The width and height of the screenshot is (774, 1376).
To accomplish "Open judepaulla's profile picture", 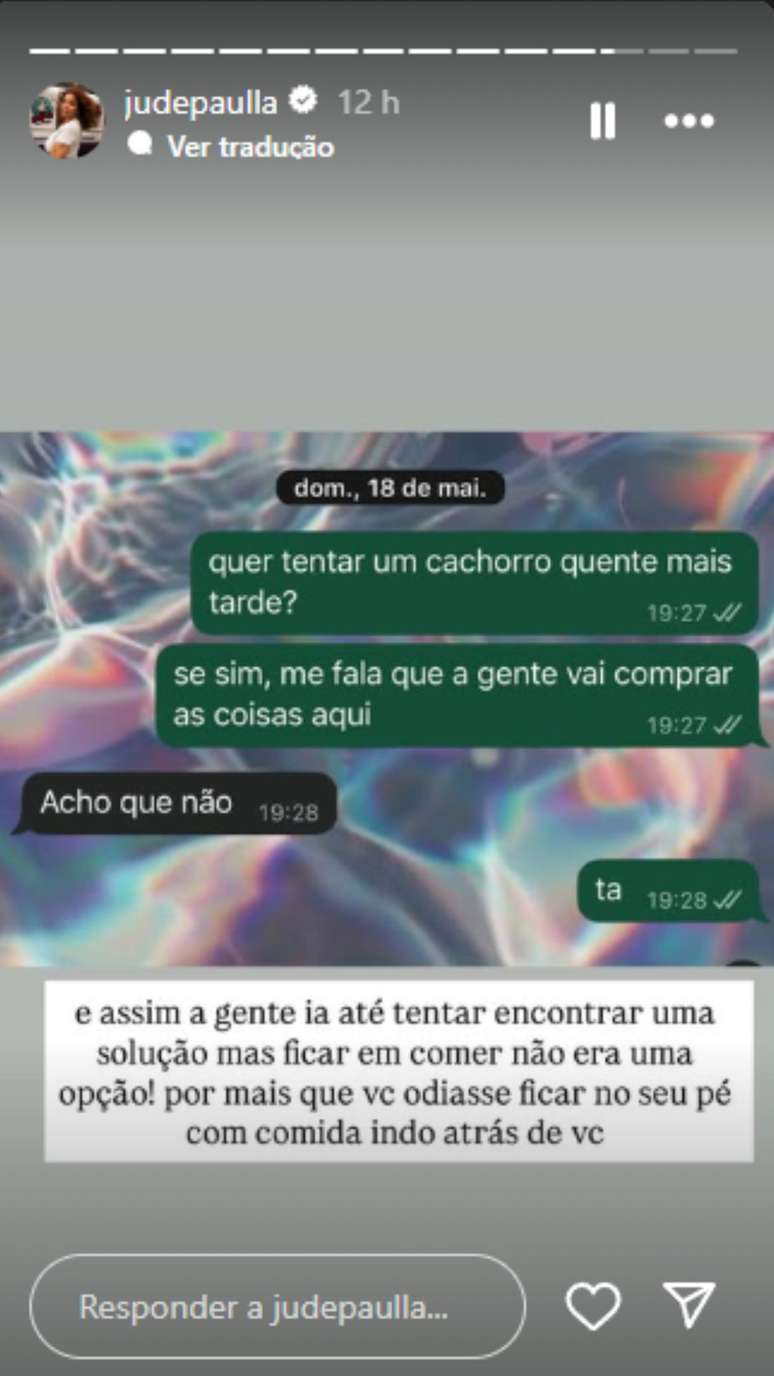I will tap(67, 122).
